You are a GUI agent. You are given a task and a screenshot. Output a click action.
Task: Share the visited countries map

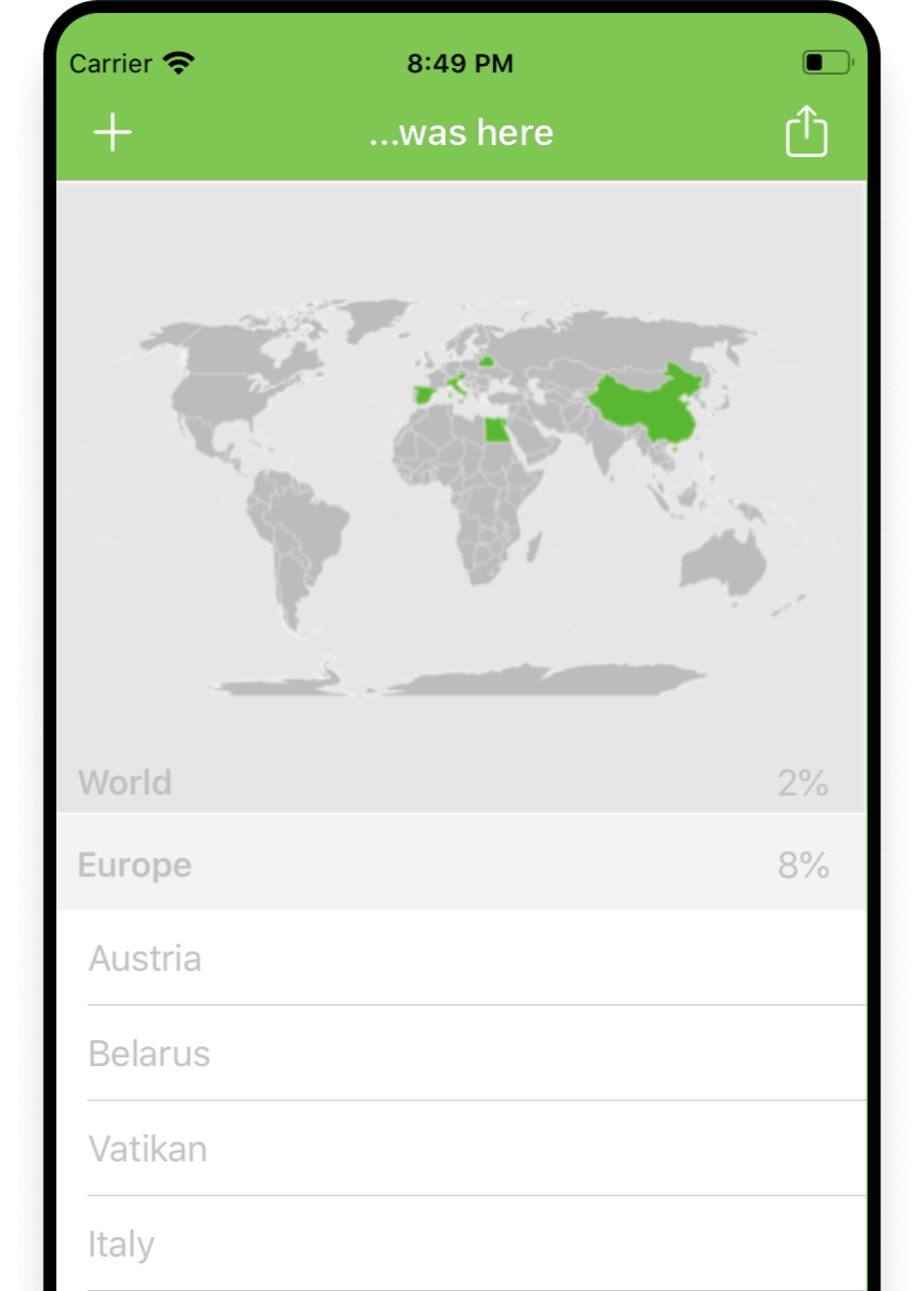pyautogui.click(x=806, y=132)
